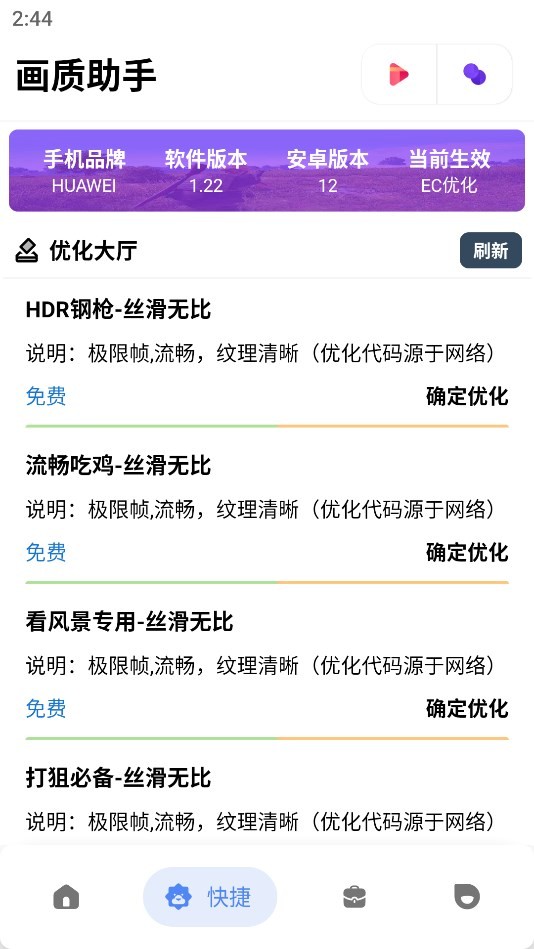
Task: Tap 确定优化 for HDR钢枪-丝滑无比
Action: pos(467,397)
